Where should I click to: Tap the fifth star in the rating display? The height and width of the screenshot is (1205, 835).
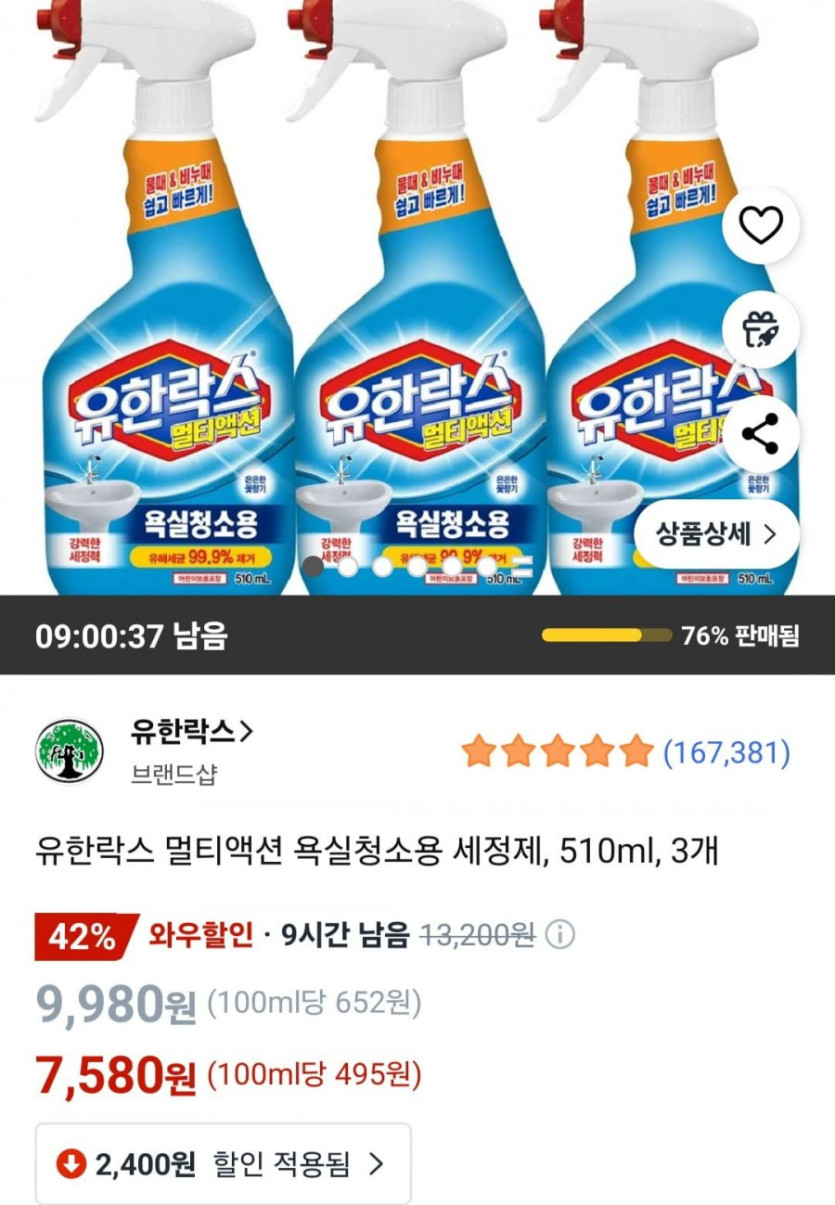tap(637, 753)
